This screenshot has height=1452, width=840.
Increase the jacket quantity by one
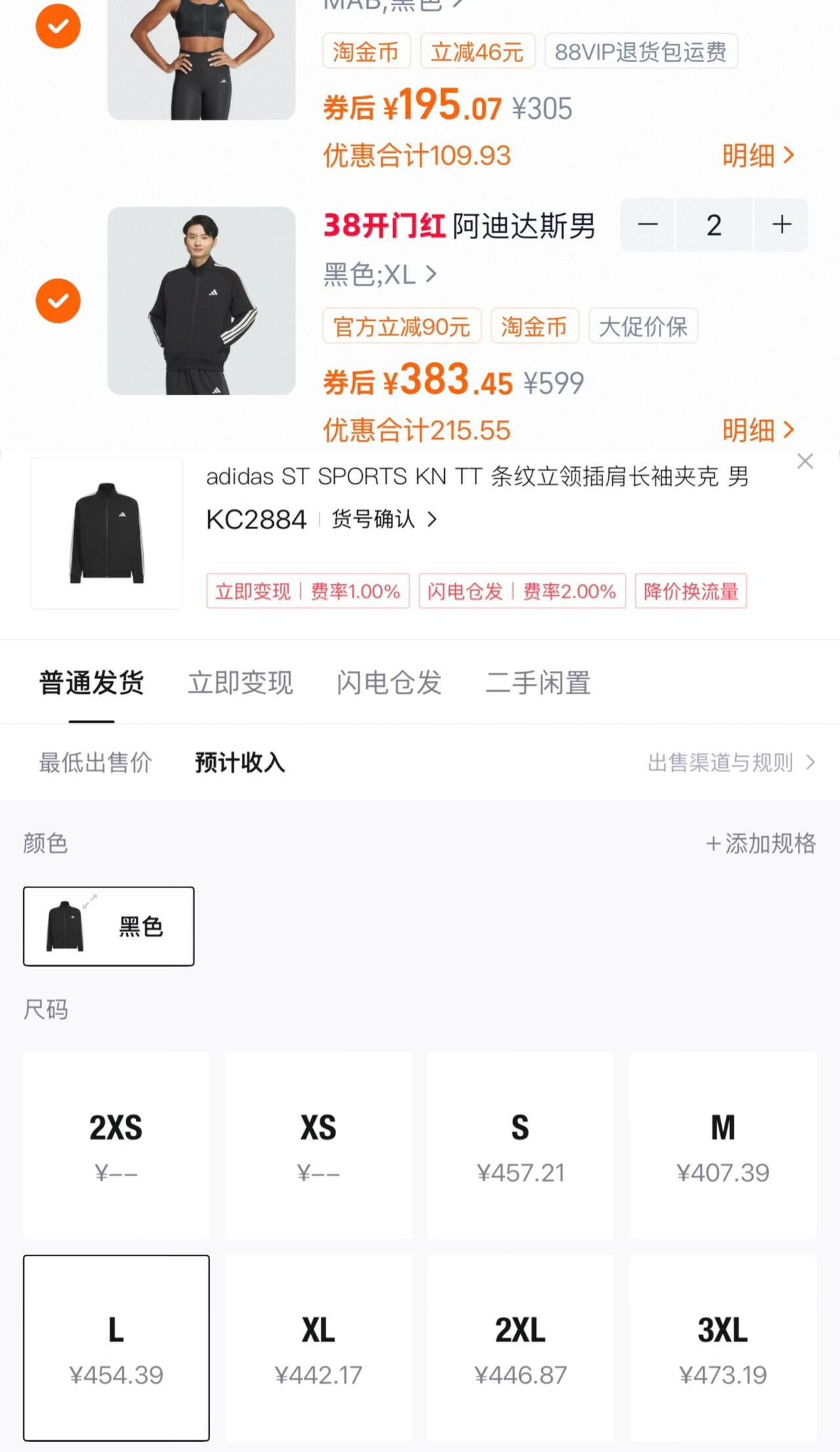click(781, 225)
